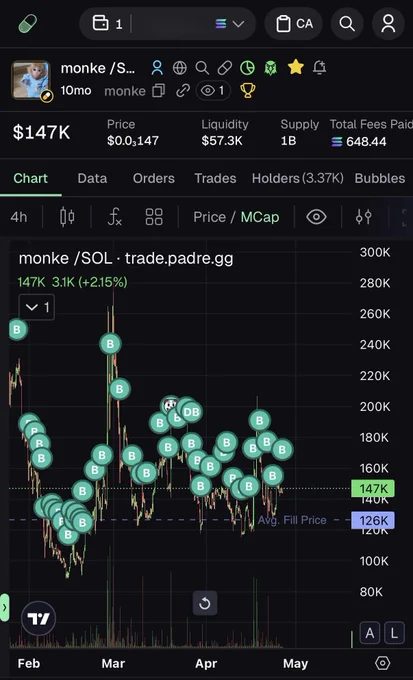View the Holders (3.37K) tab

[298, 178]
